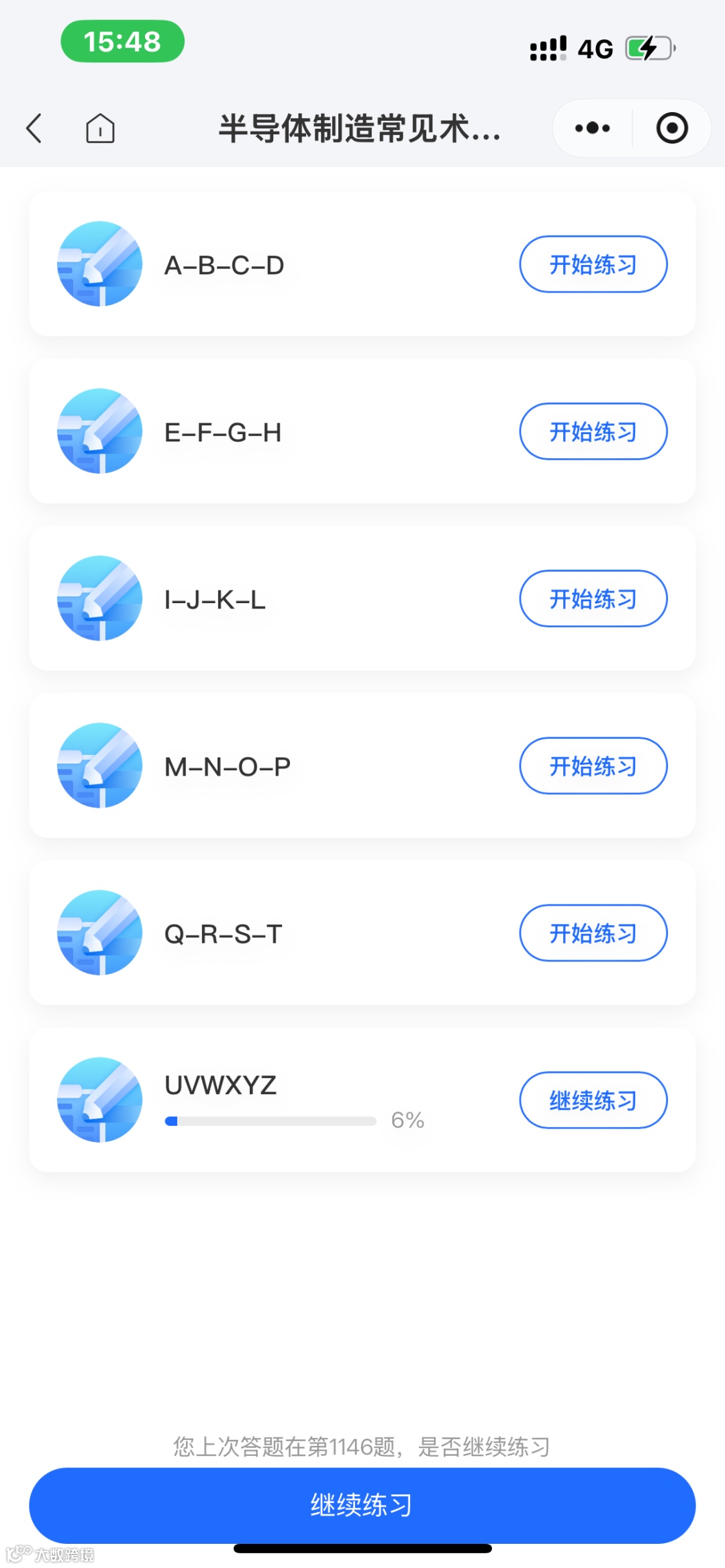The height and width of the screenshot is (1568, 725).
Task: Start practice for Q–R–S–T section
Action: (x=593, y=933)
